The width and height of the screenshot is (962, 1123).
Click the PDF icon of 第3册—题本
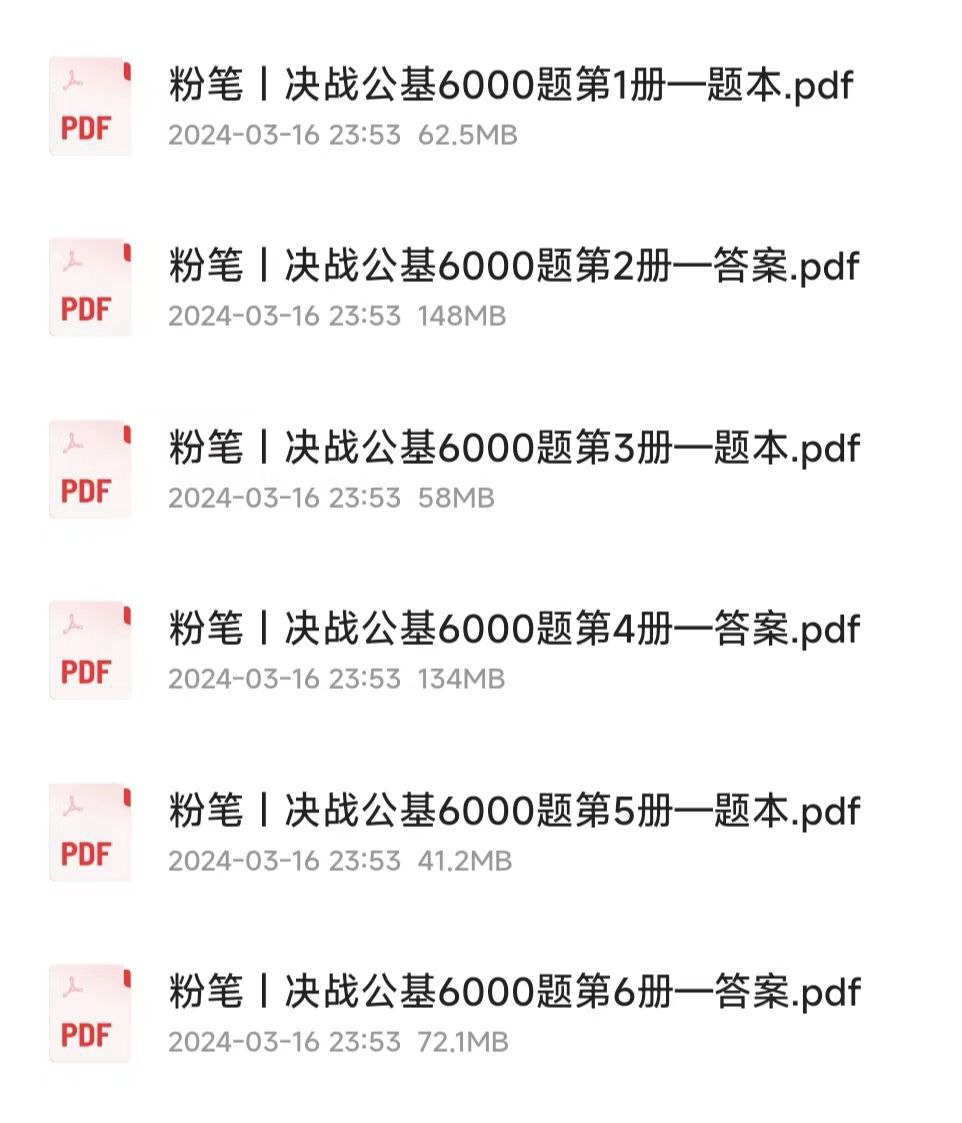tap(90, 468)
